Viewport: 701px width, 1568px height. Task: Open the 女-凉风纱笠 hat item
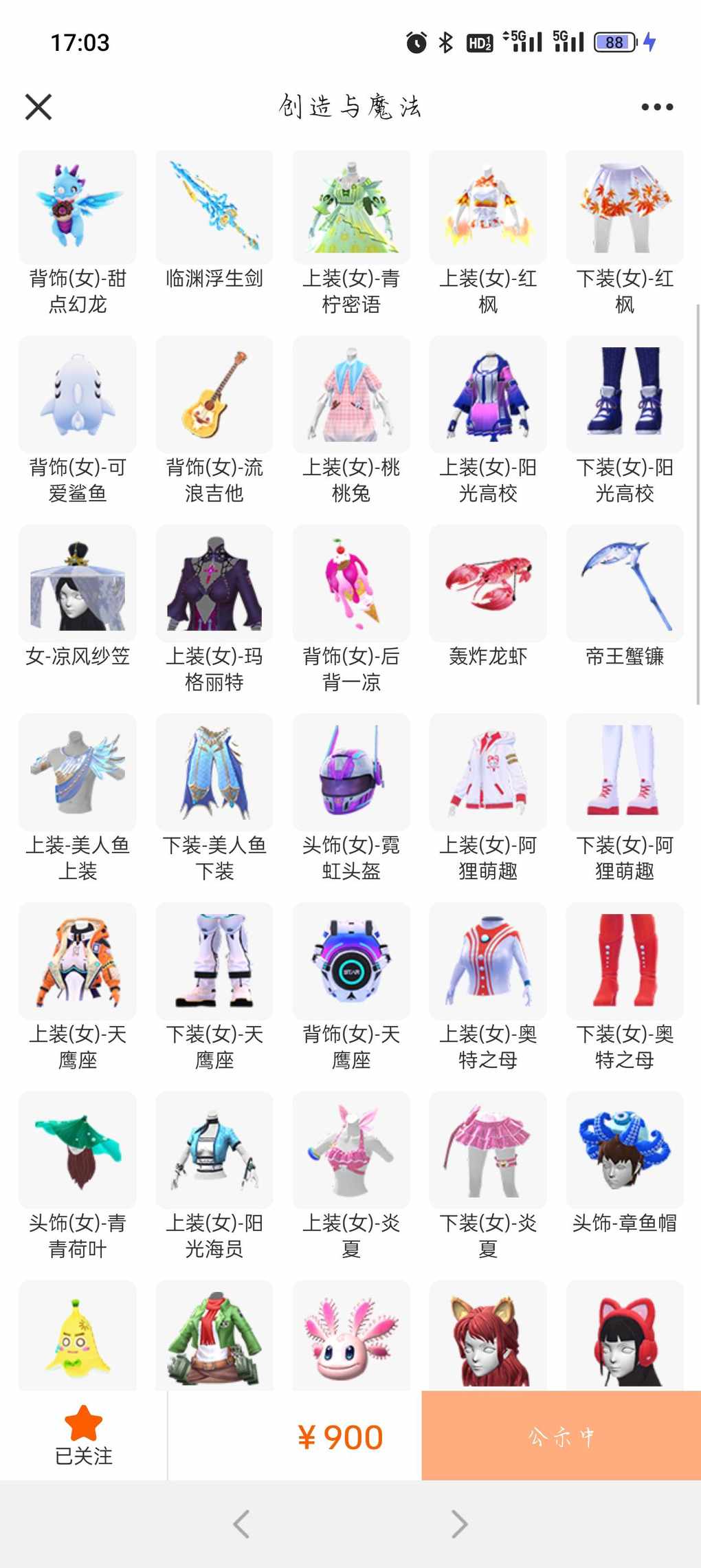(77, 583)
